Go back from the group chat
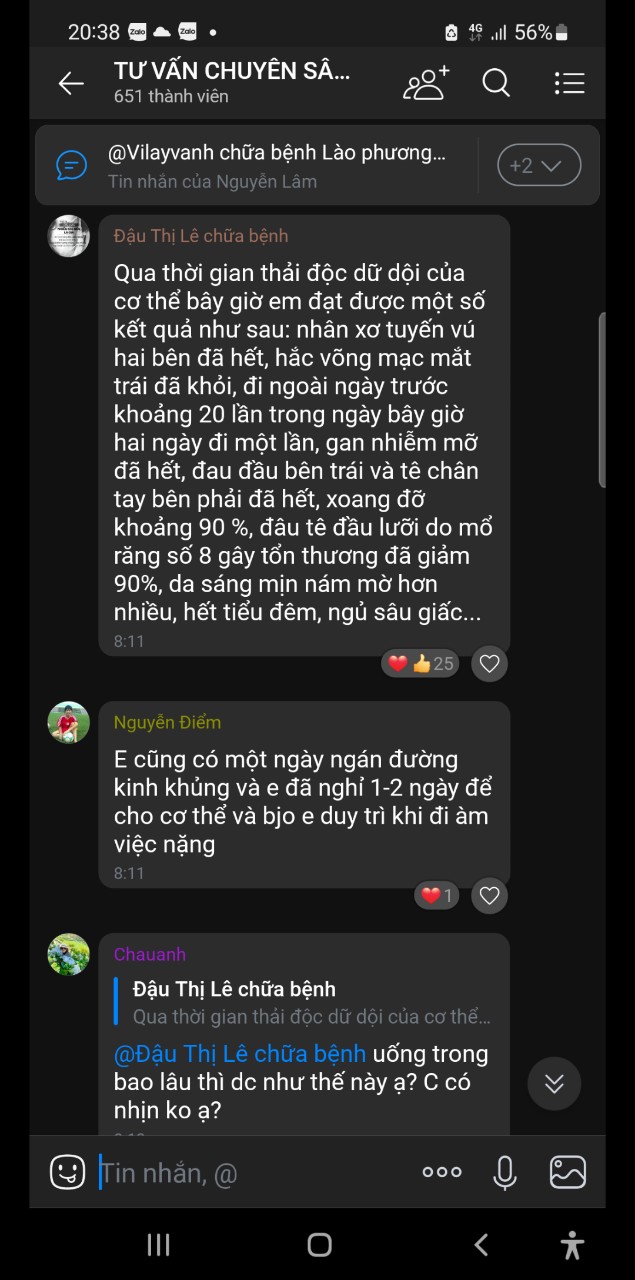Screen dimensions: 635x1280 click(71, 84)
